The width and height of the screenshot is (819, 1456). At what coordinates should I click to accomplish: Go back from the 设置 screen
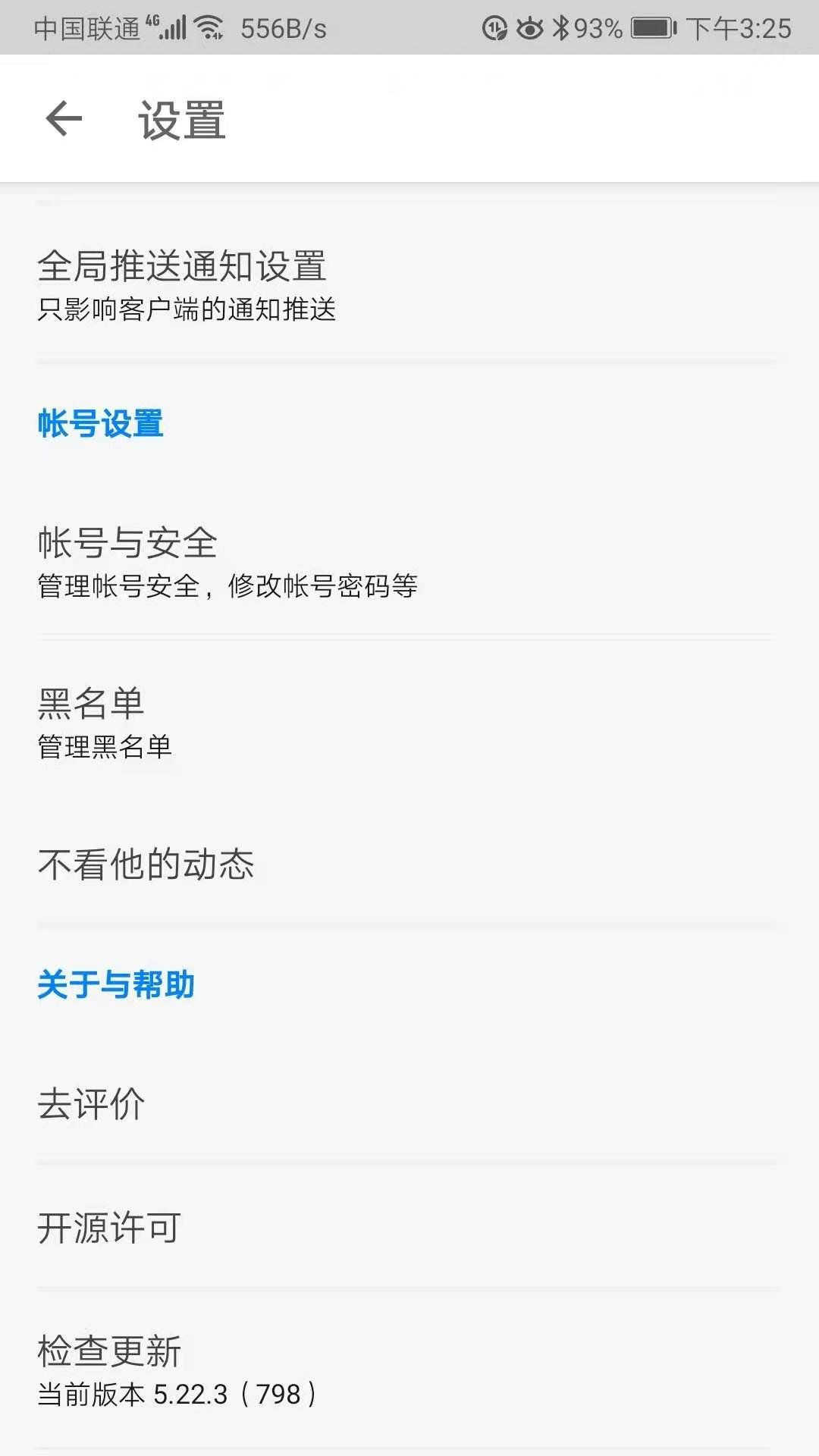pos(64,119)
